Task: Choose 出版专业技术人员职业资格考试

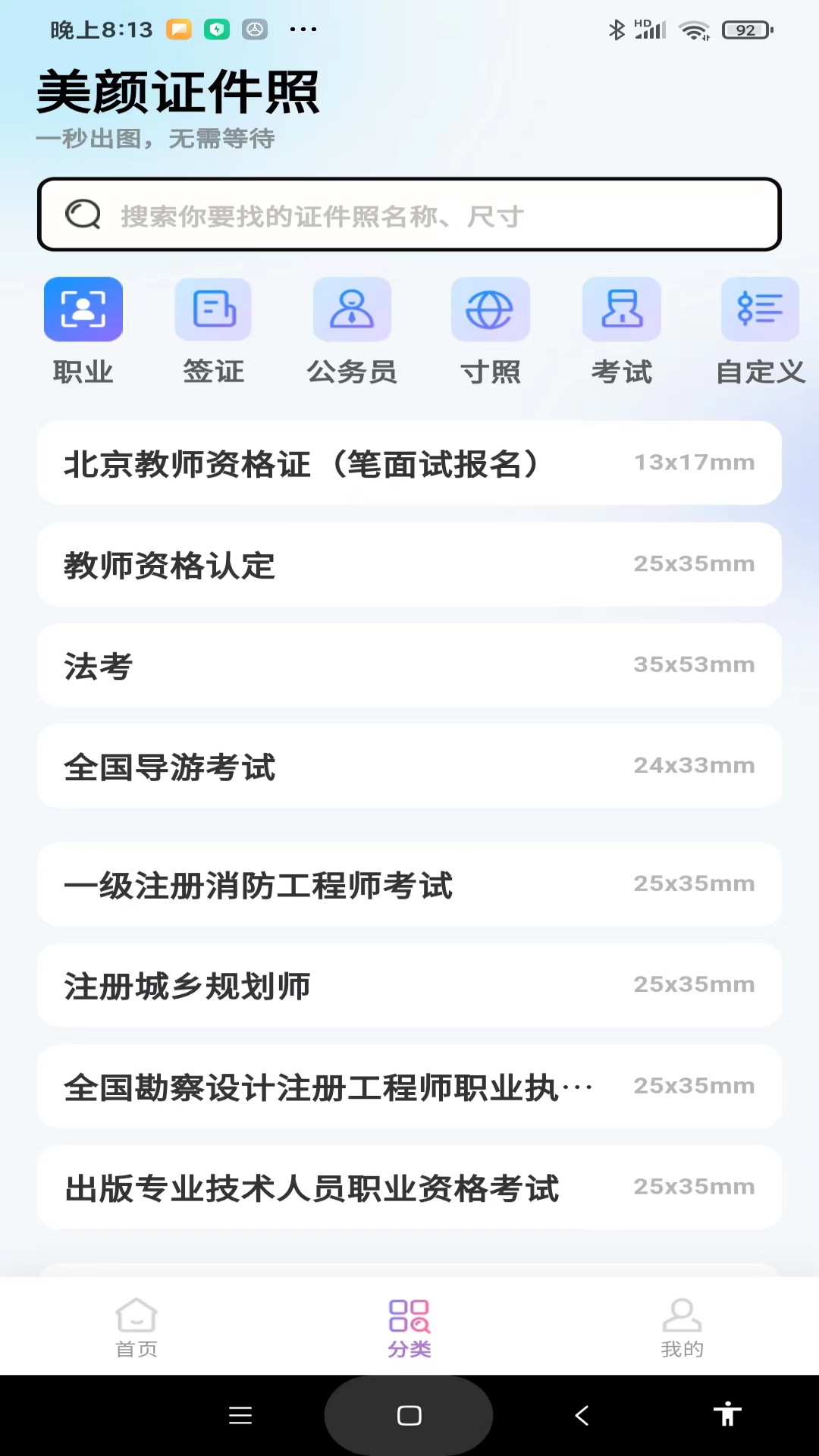Action: click(x=409, y=1188)
